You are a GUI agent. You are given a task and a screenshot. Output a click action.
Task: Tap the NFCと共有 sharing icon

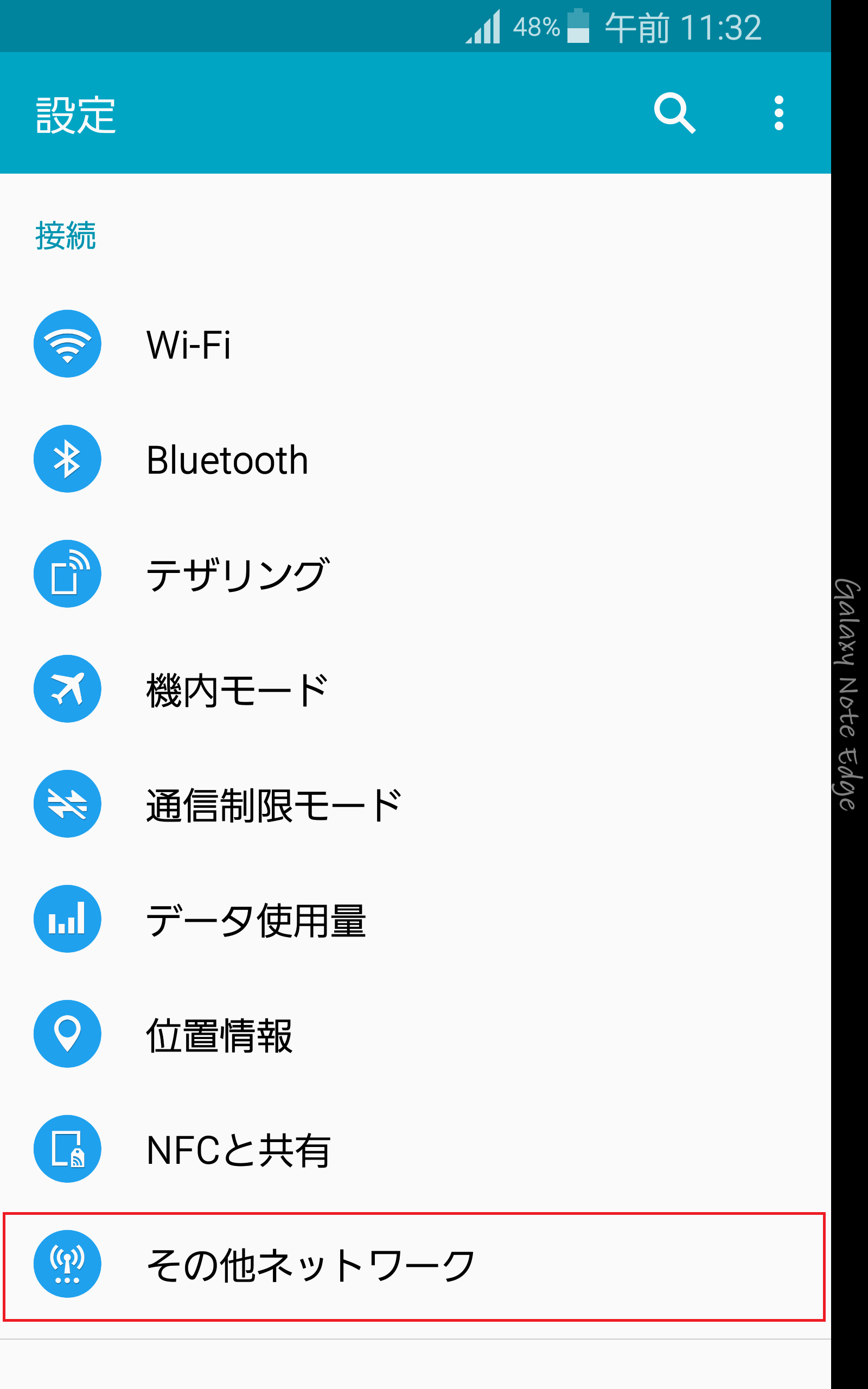[67, 1149]
